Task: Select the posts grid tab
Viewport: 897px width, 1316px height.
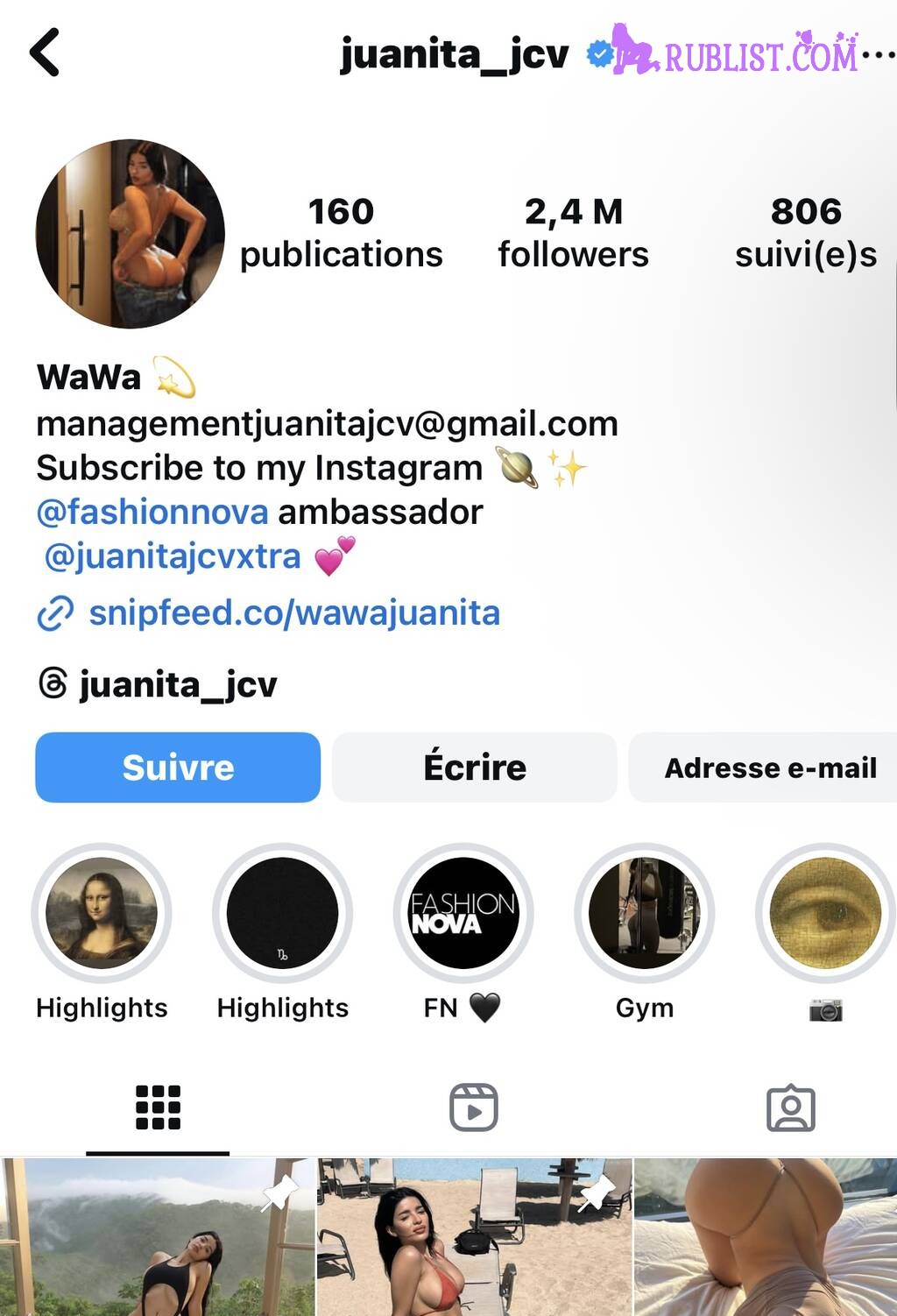Action: point(158,1107)
